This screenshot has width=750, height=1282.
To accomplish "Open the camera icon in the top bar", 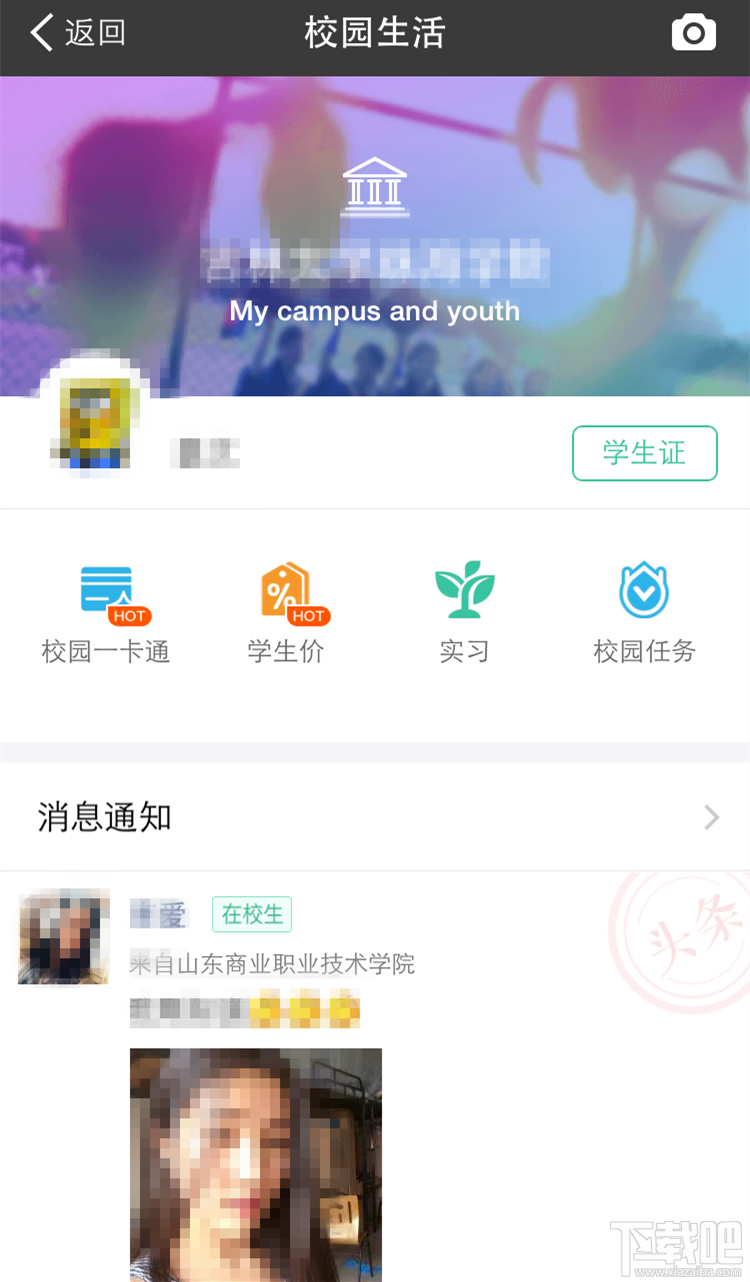I will pyautogui.click(x=694, y=32).
